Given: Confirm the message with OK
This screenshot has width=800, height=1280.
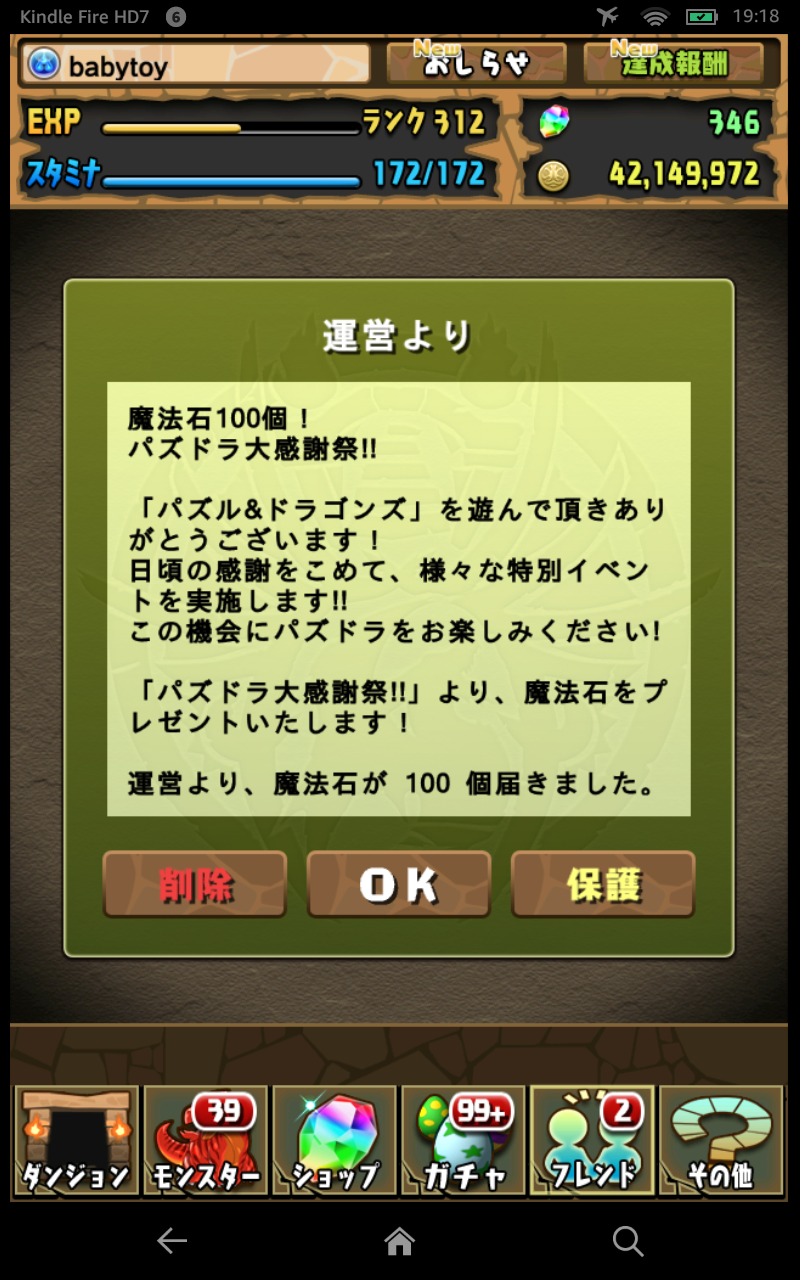Looking at the screenshot, I should [x=399, y=885].
